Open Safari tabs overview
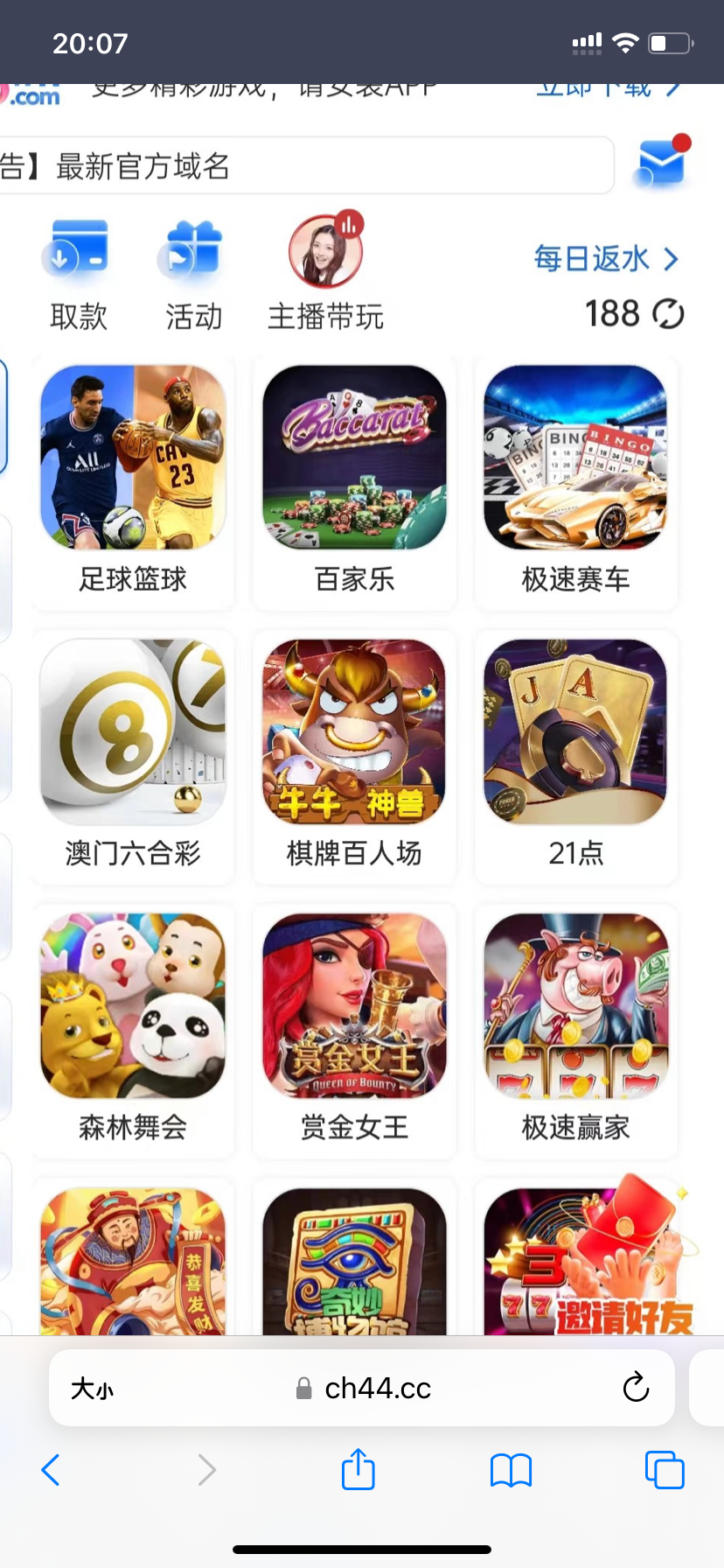The width and height of the screenshot is (724, 1568). click(x=665, y=1470)
